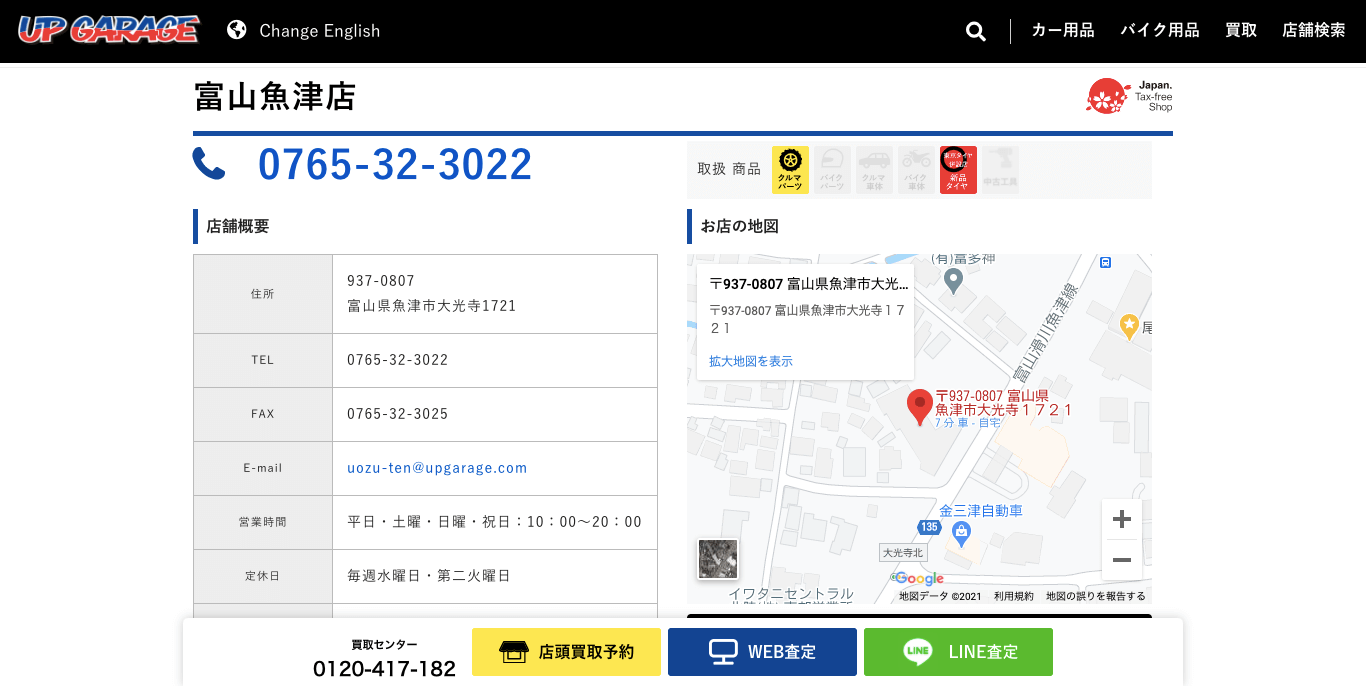Go to UP GARAGE home via logo
Image resolution: width=1366 pixels, height=686 pixels.
(109, 30)
